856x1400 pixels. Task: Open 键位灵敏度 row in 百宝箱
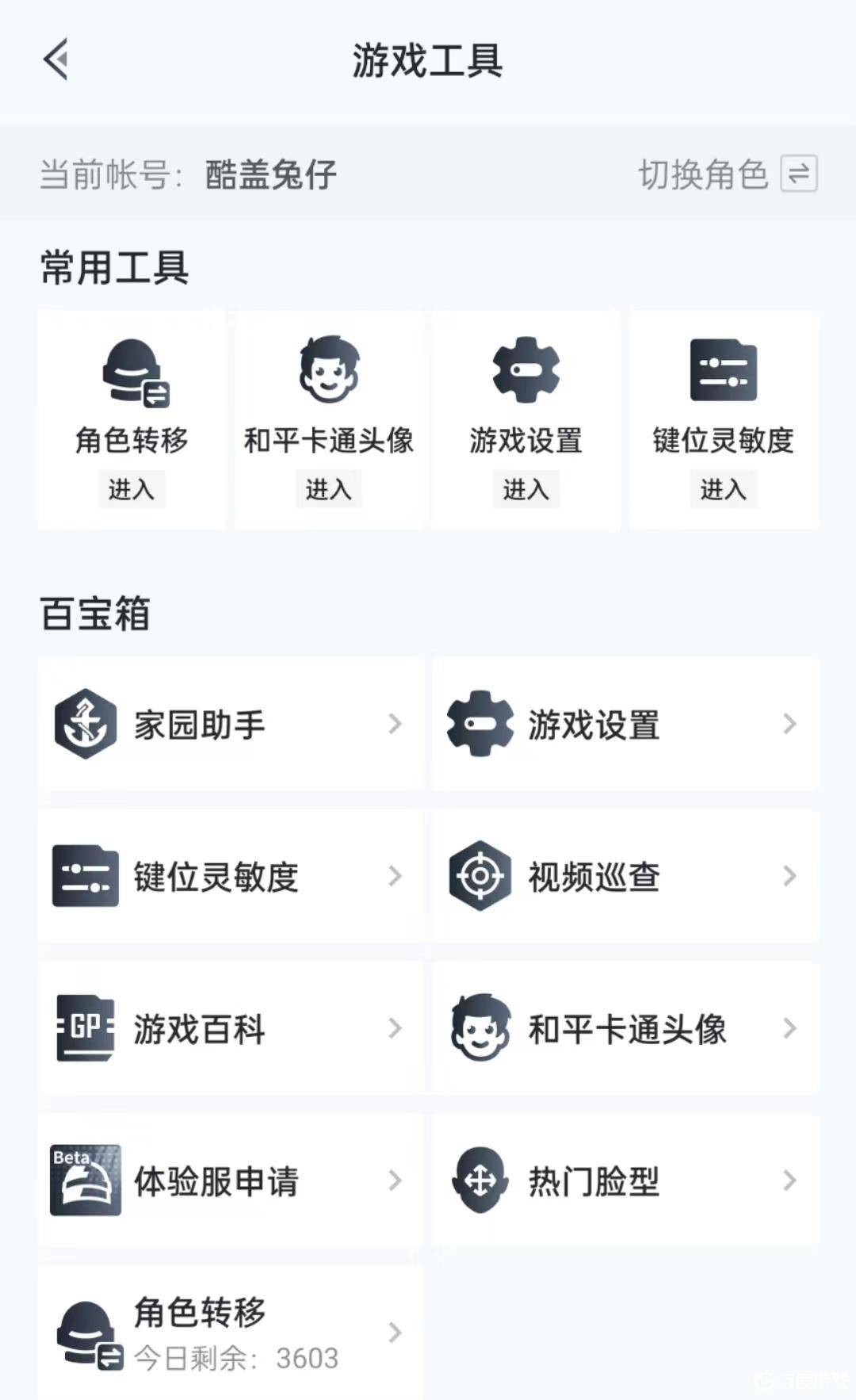[x=230, y=876]
